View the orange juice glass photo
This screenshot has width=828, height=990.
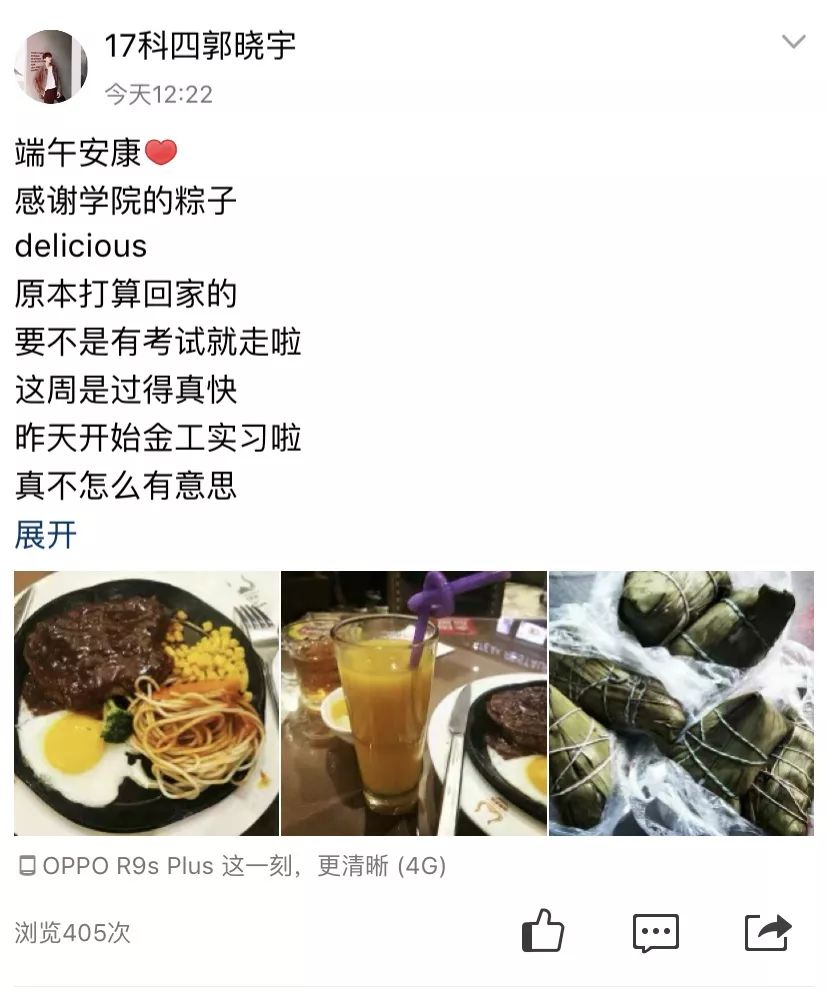[413, 703]
